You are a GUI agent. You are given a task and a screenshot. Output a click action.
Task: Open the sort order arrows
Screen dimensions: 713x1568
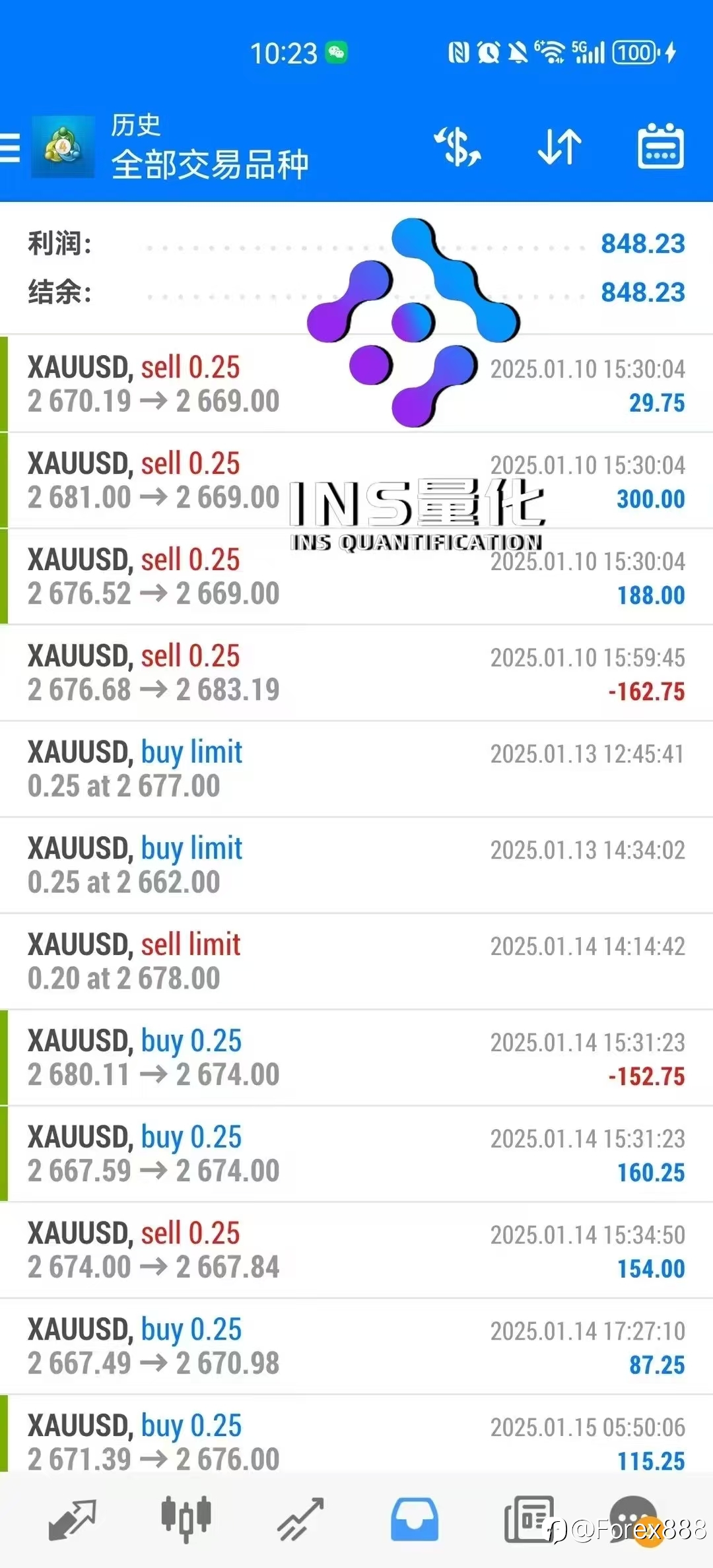coord(559,147)
